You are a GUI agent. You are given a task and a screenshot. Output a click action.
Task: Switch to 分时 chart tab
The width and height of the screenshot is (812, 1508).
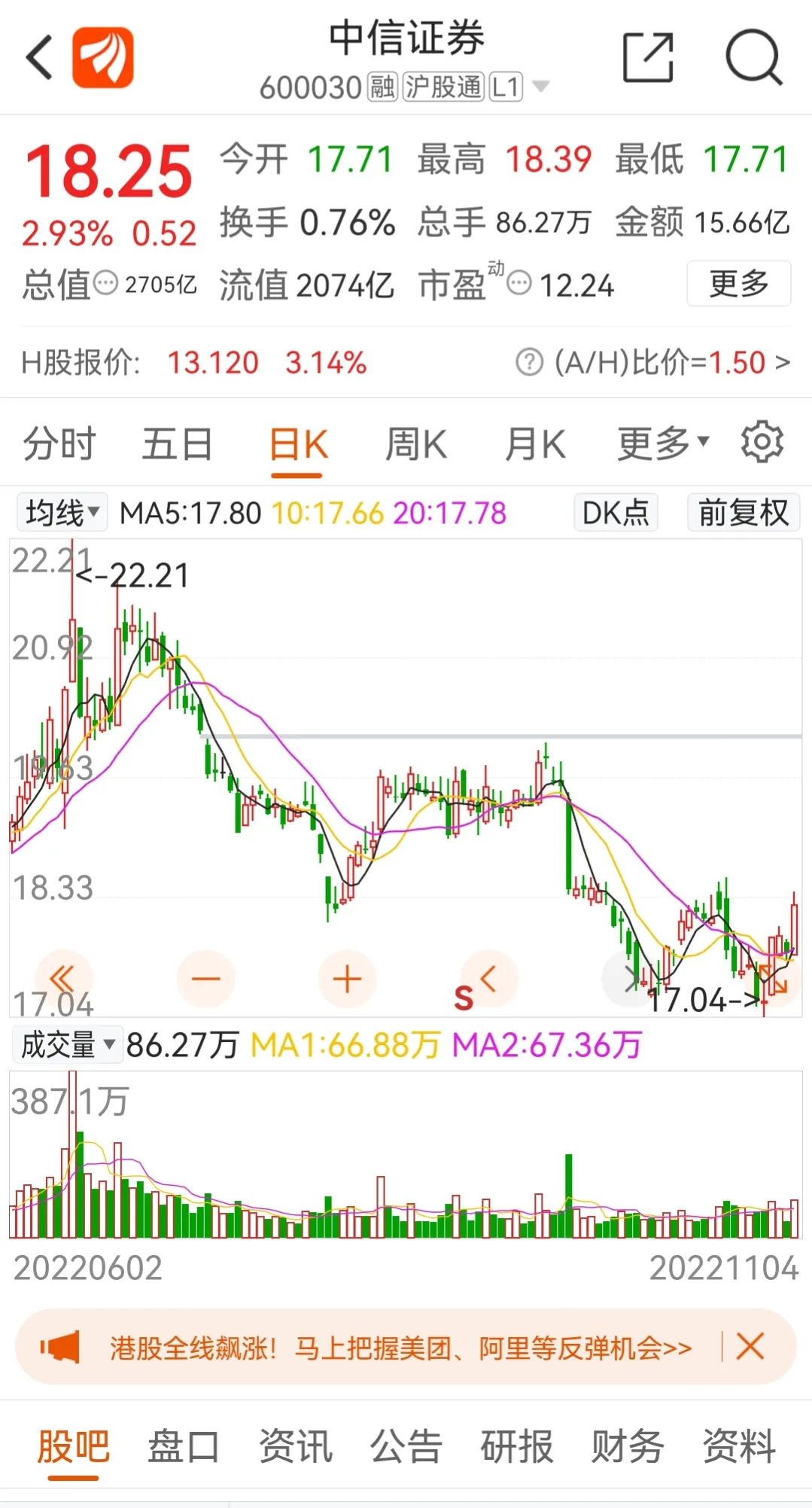59,443
